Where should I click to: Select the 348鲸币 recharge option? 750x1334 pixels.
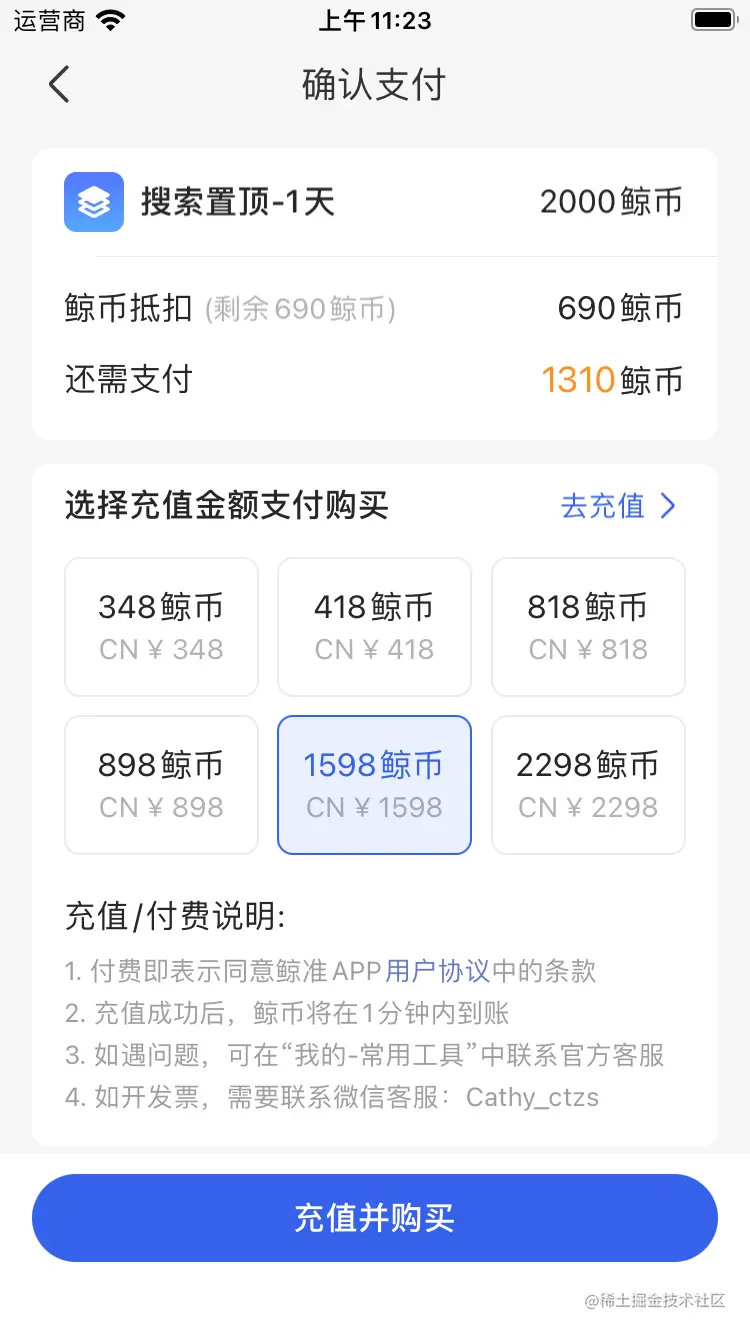pyautogui.click(x=161, y=626)
